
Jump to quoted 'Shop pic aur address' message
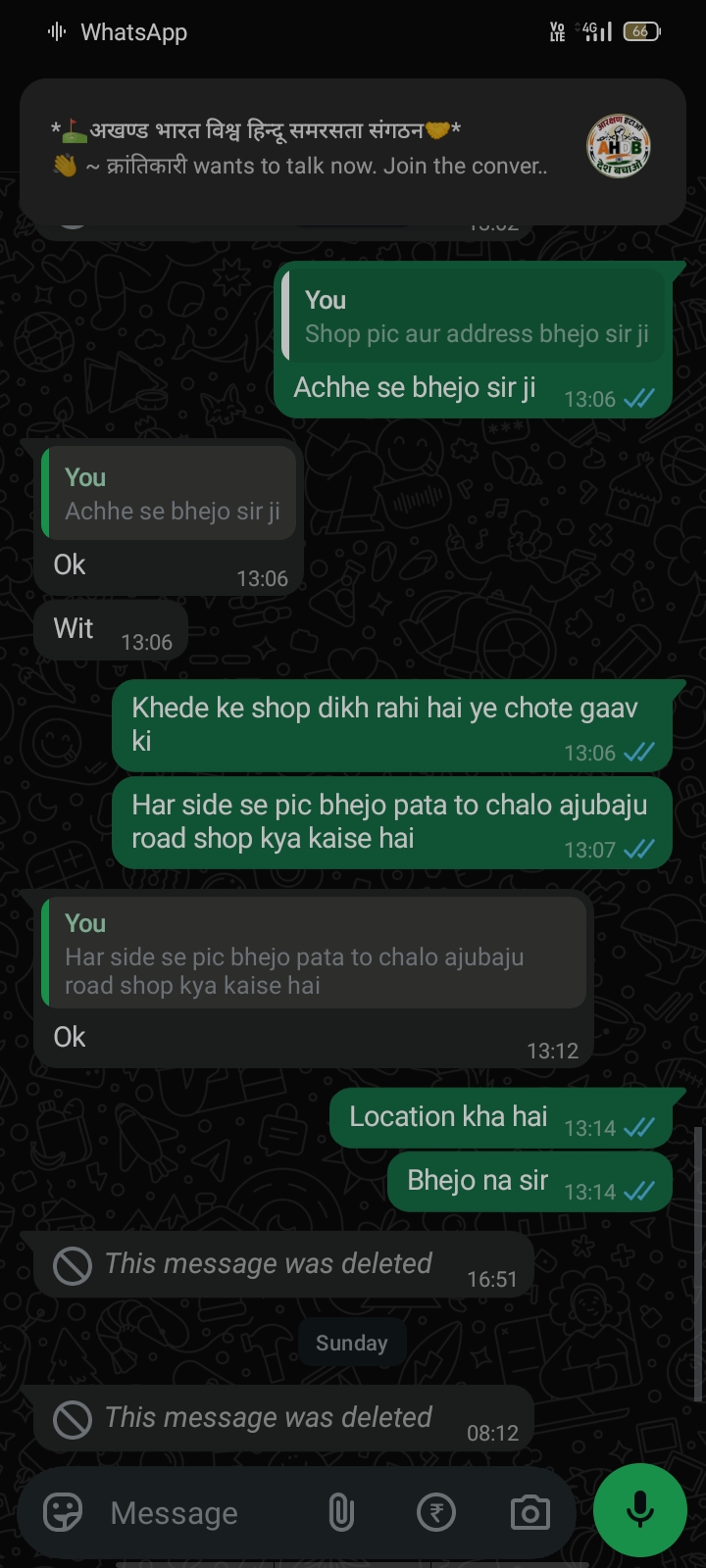point(474,317)
